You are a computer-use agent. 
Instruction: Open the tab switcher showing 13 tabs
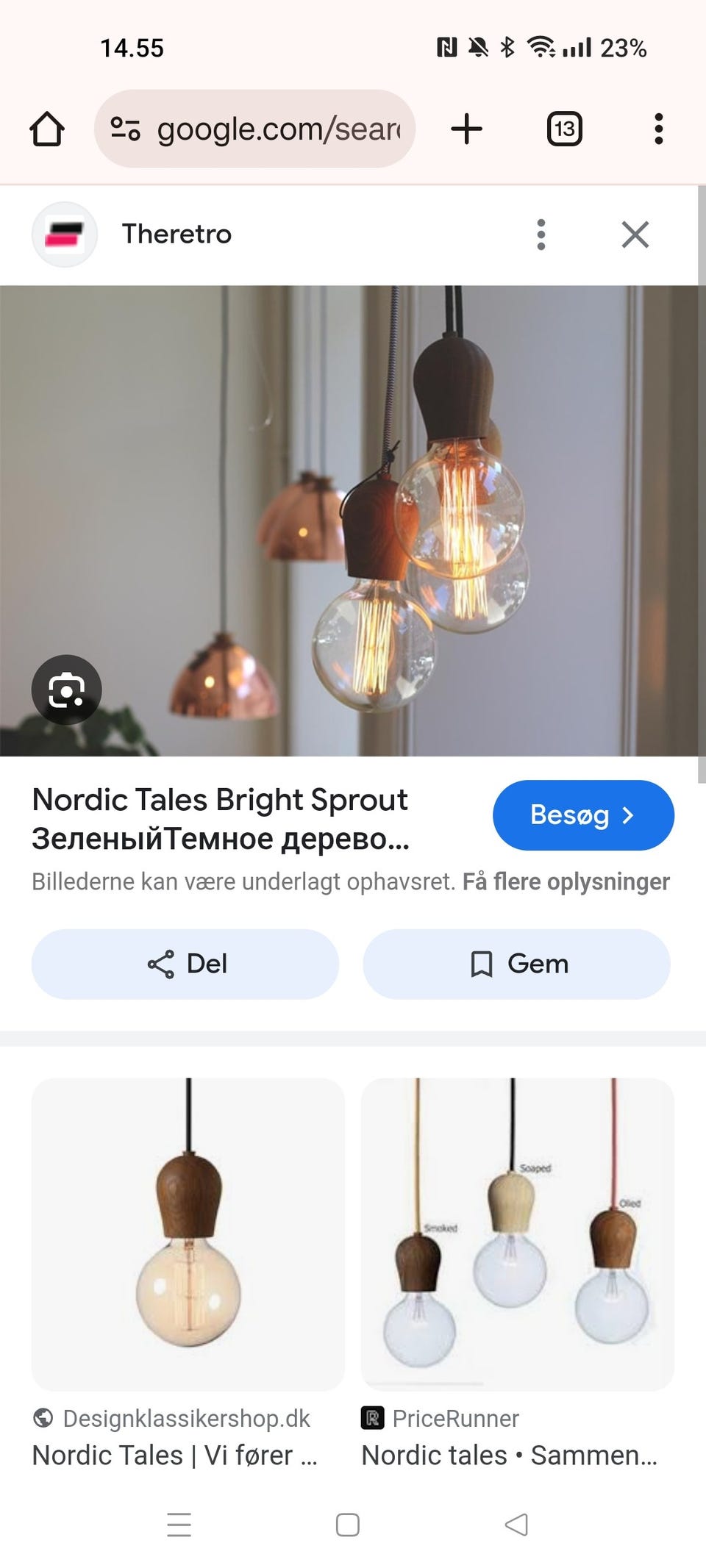click(565, 128)
